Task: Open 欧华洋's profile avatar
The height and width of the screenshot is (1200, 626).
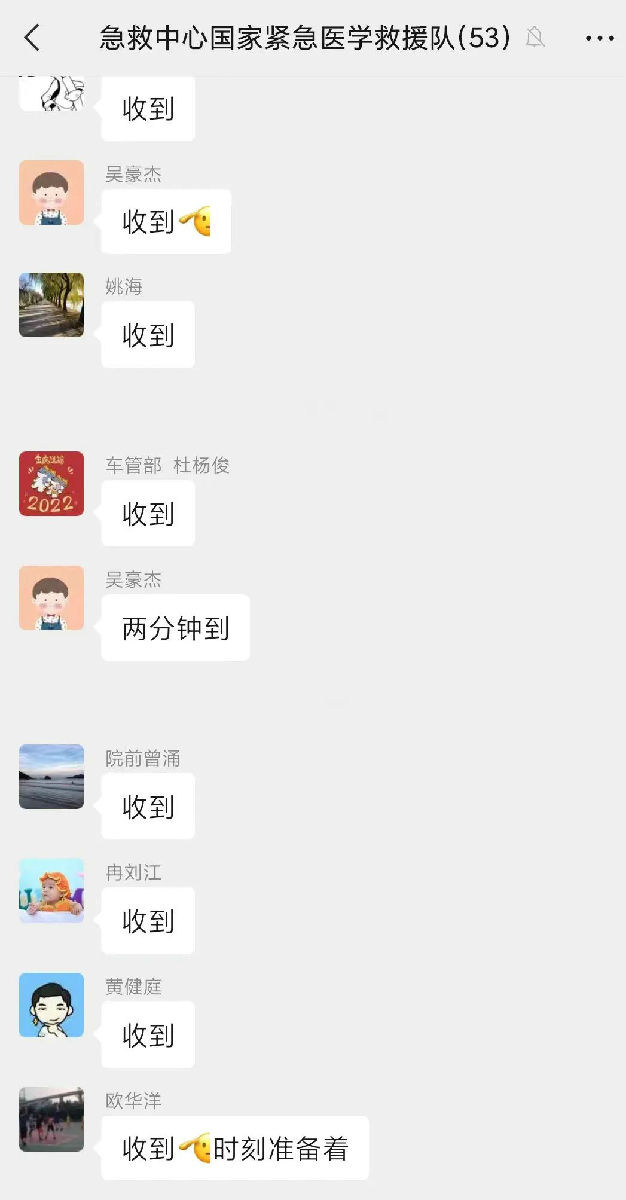Action: [51, 1119]
